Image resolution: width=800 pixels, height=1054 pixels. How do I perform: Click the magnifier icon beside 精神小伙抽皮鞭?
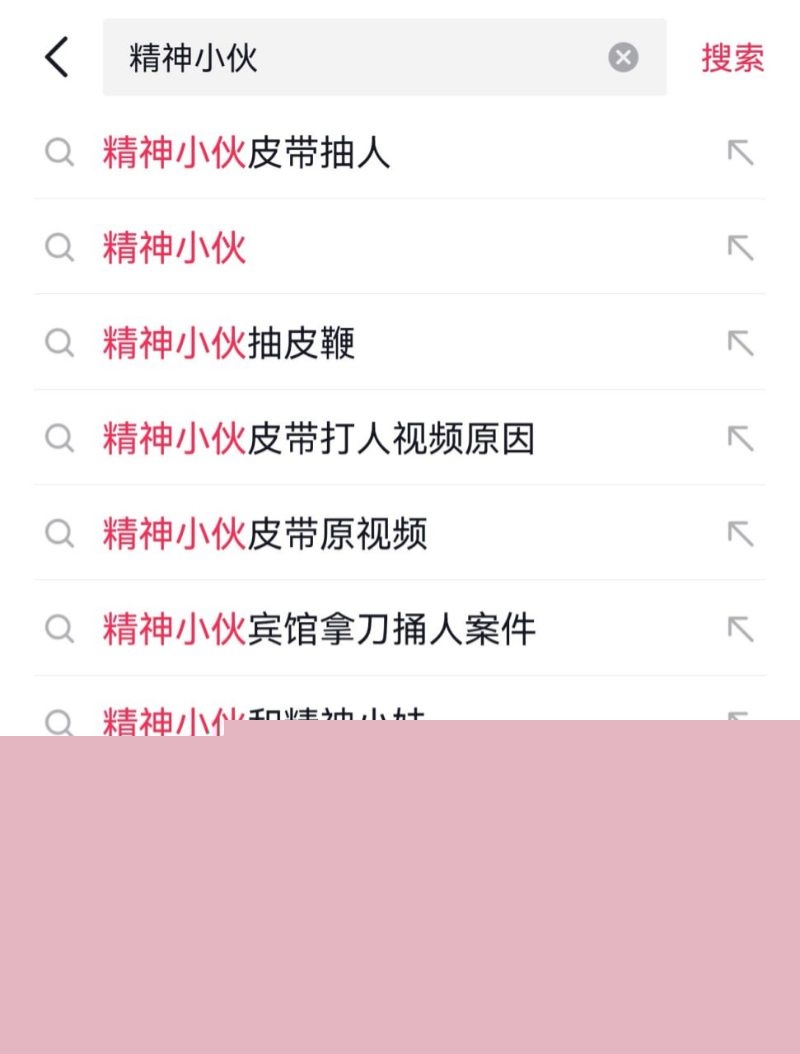(60, 343)
